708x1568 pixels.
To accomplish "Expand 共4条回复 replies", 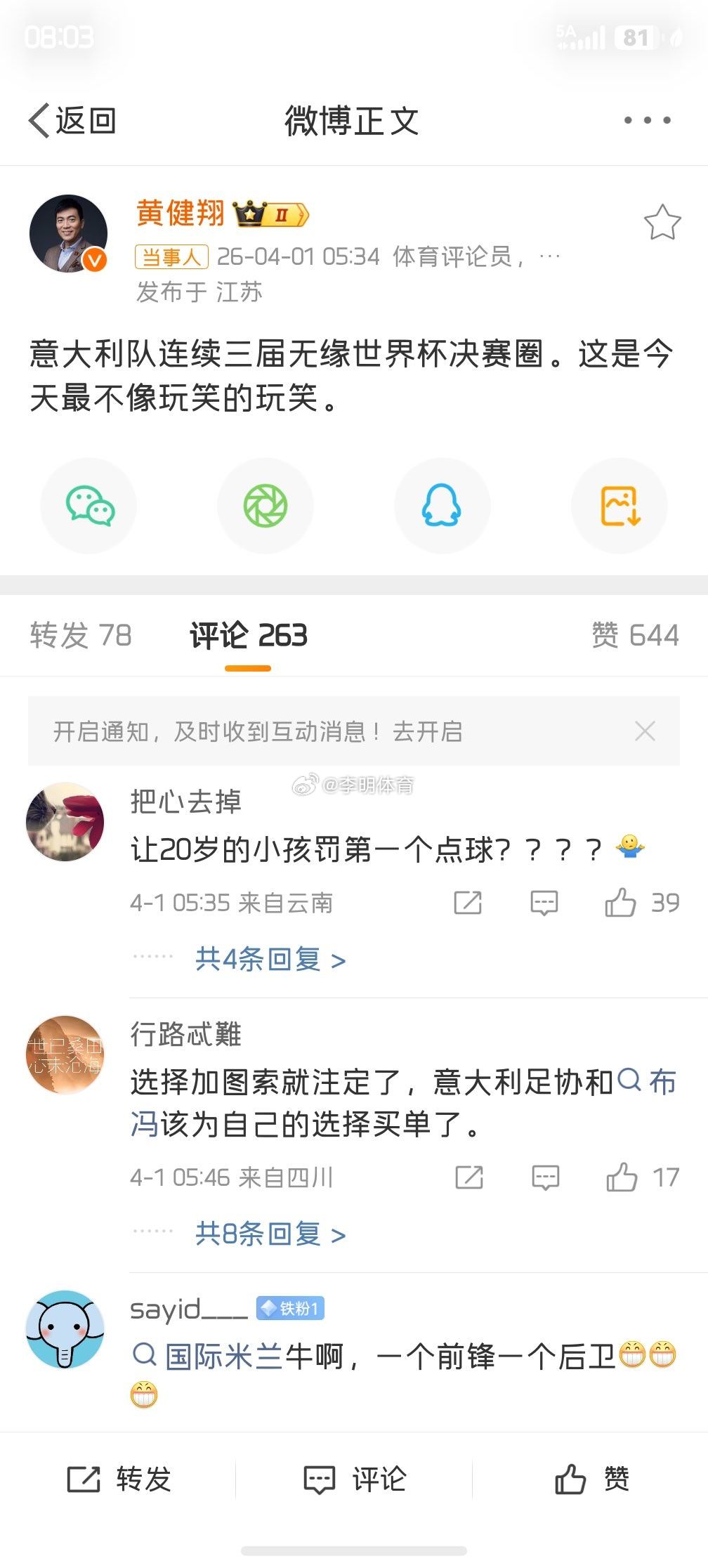I will point(269,958).
